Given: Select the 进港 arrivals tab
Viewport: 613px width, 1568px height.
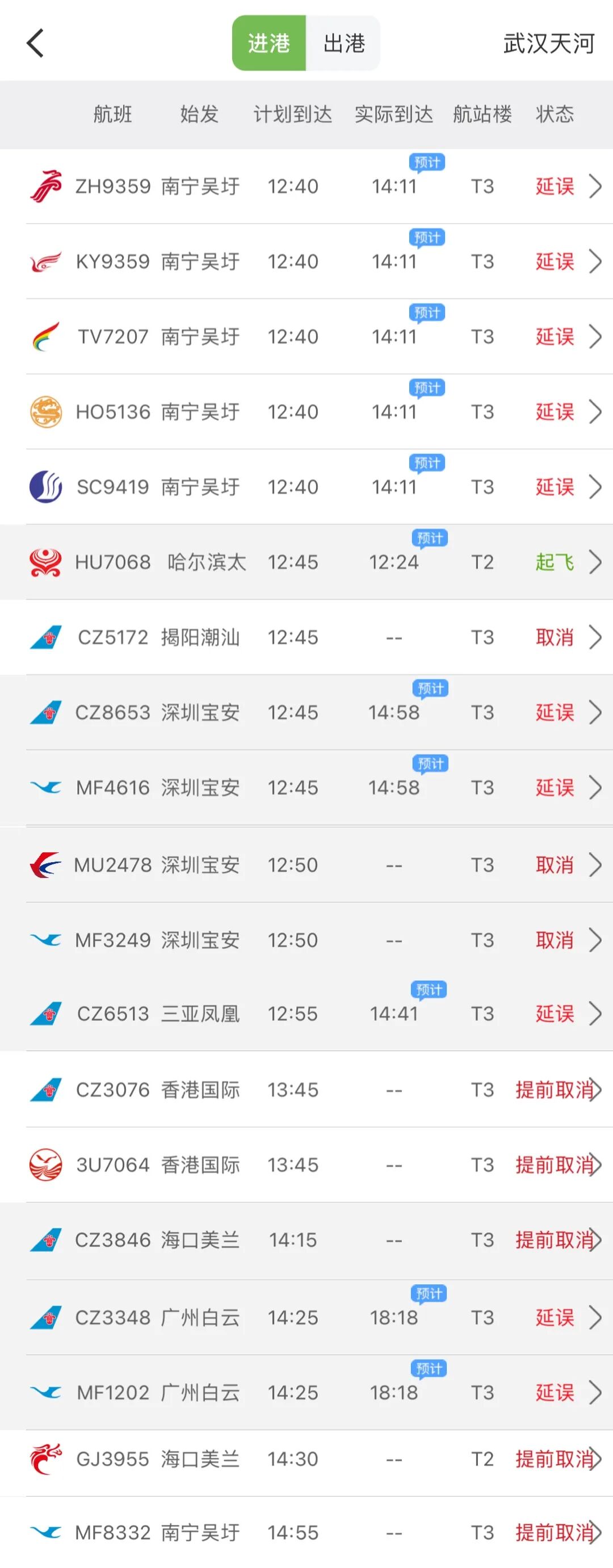Looking at the screenshot, I should point(269,43).
